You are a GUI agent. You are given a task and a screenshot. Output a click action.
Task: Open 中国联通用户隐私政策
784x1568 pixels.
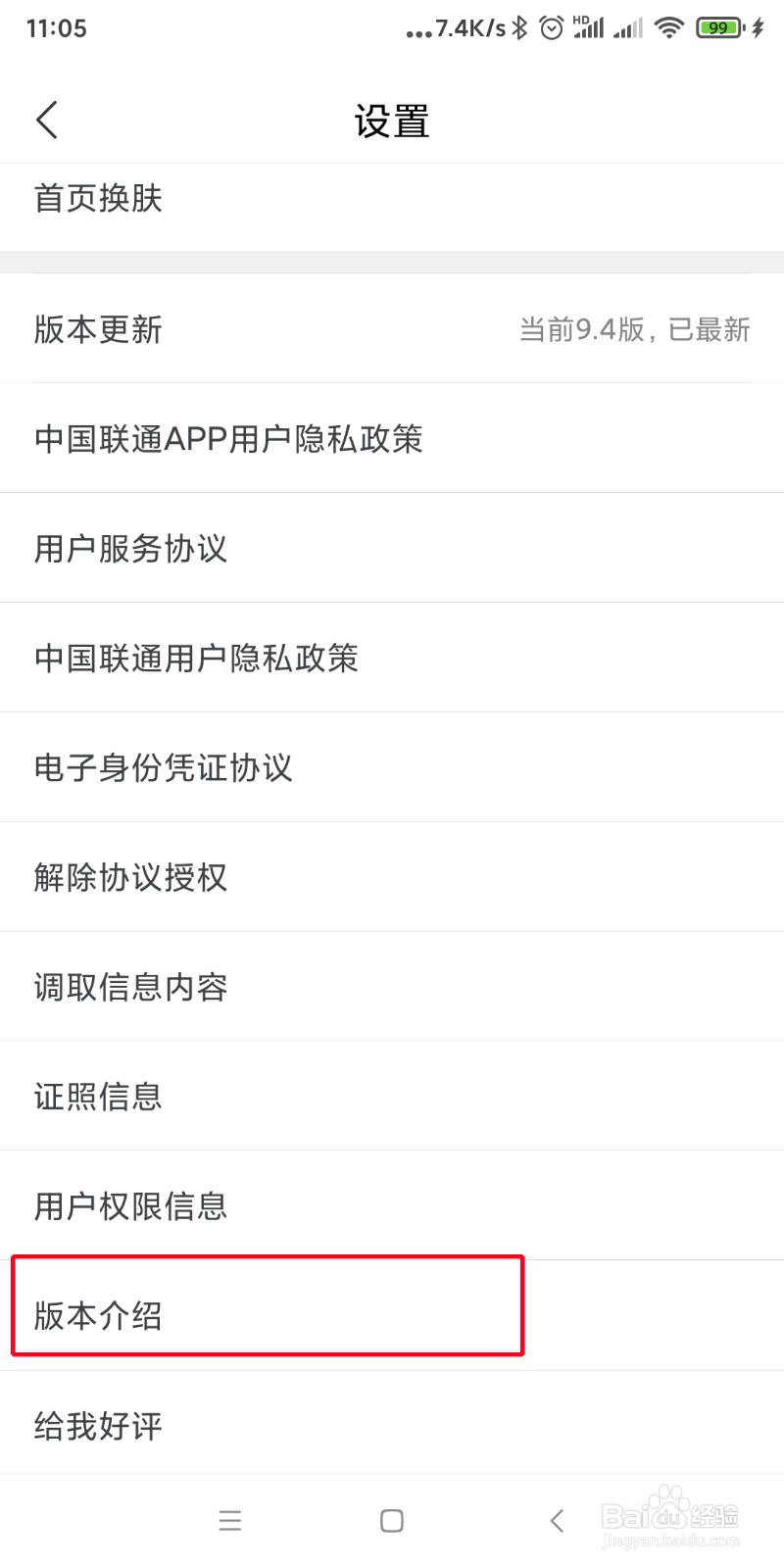point(196,658)
